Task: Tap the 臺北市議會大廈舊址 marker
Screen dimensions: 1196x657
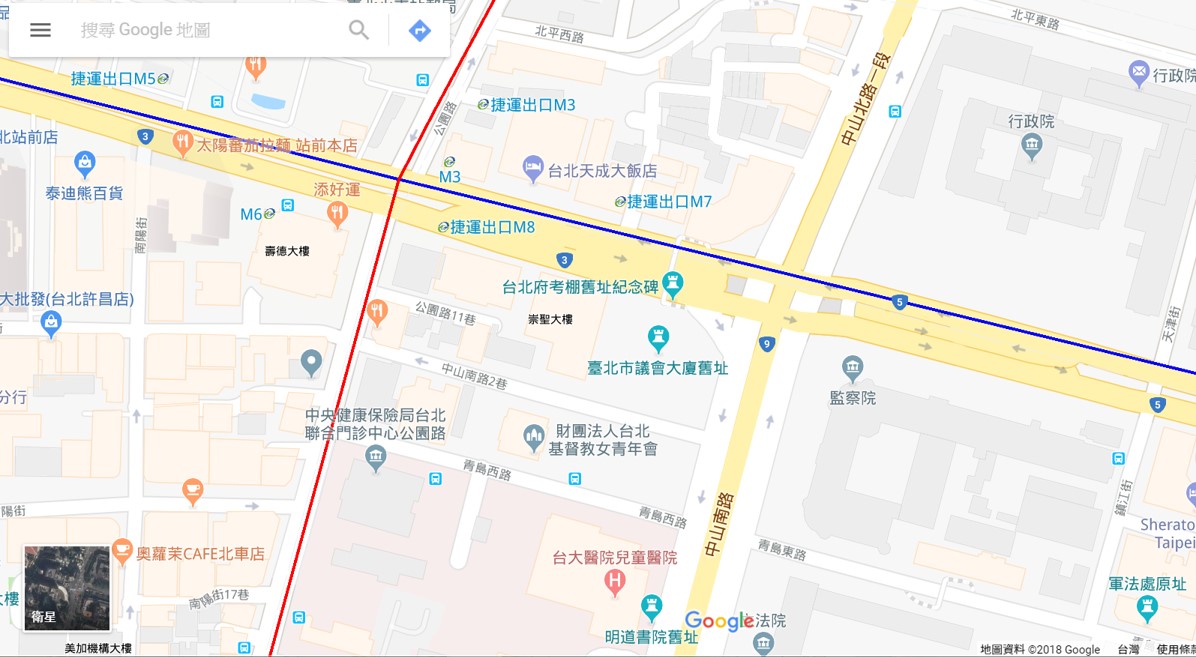Action: 657,338
